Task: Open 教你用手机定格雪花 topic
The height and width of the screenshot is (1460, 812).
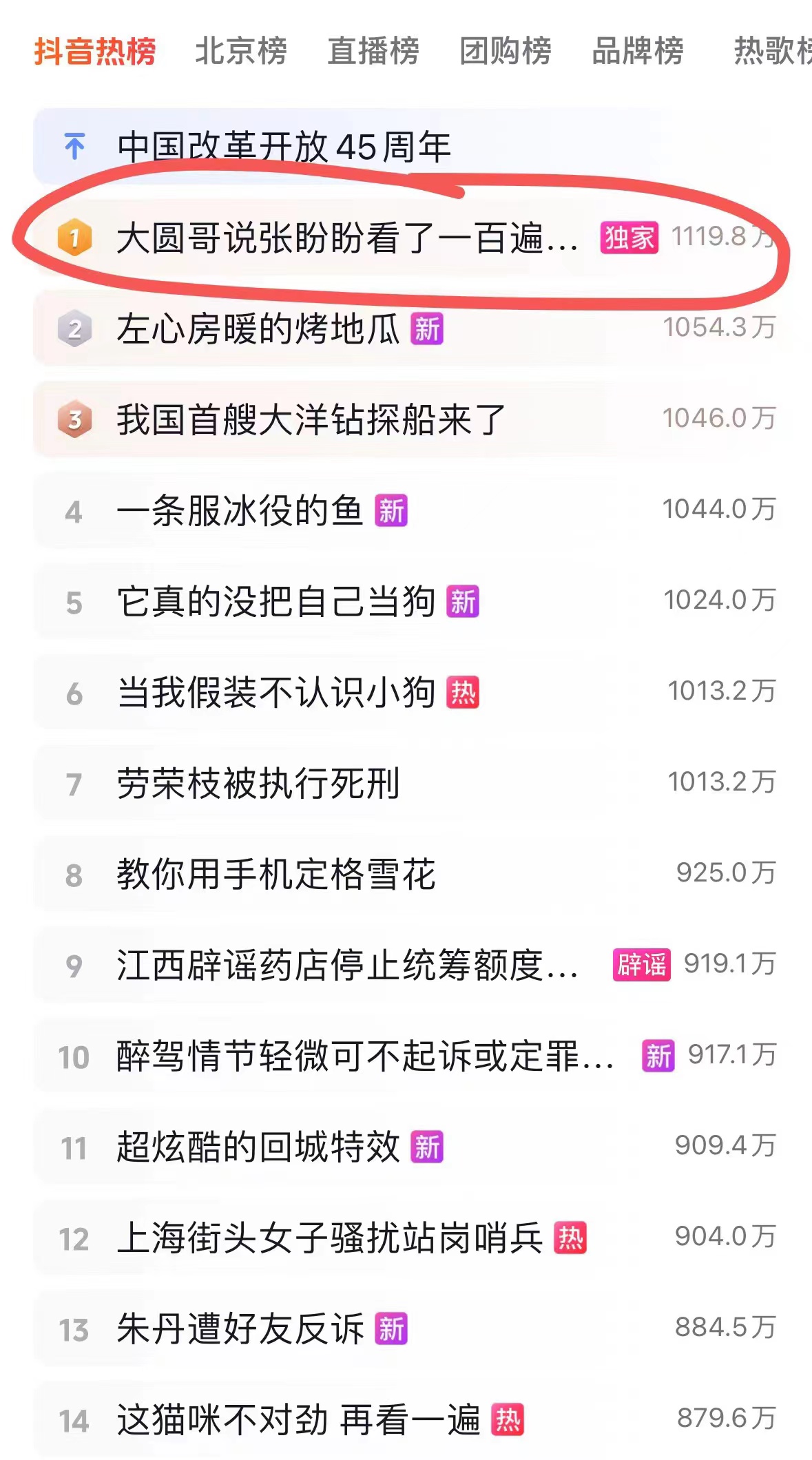Action: pos(275,875)
